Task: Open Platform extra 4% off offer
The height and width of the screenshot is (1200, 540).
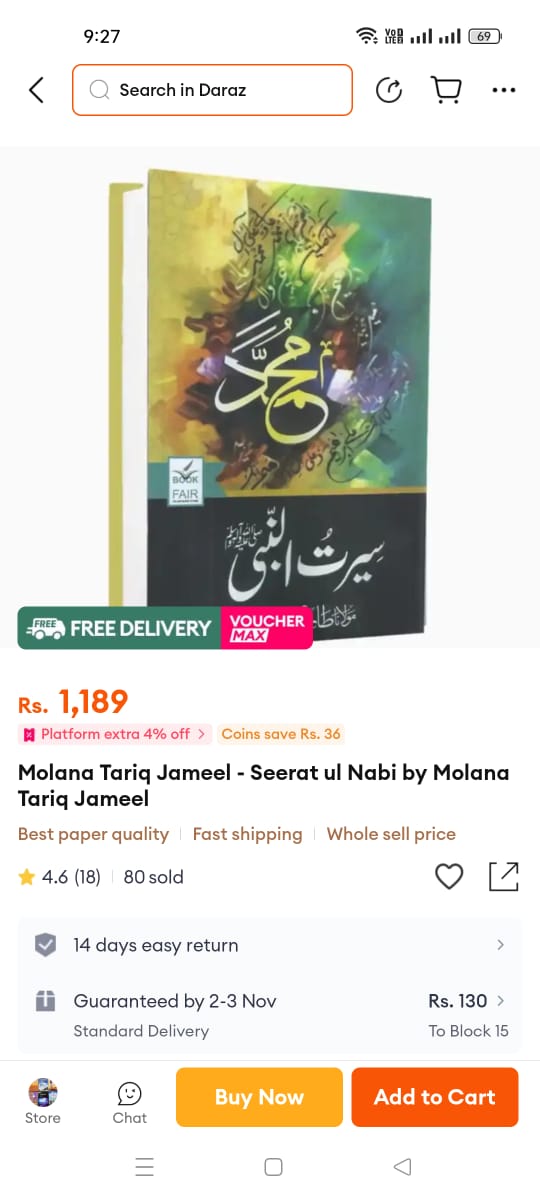Action: 114,734
